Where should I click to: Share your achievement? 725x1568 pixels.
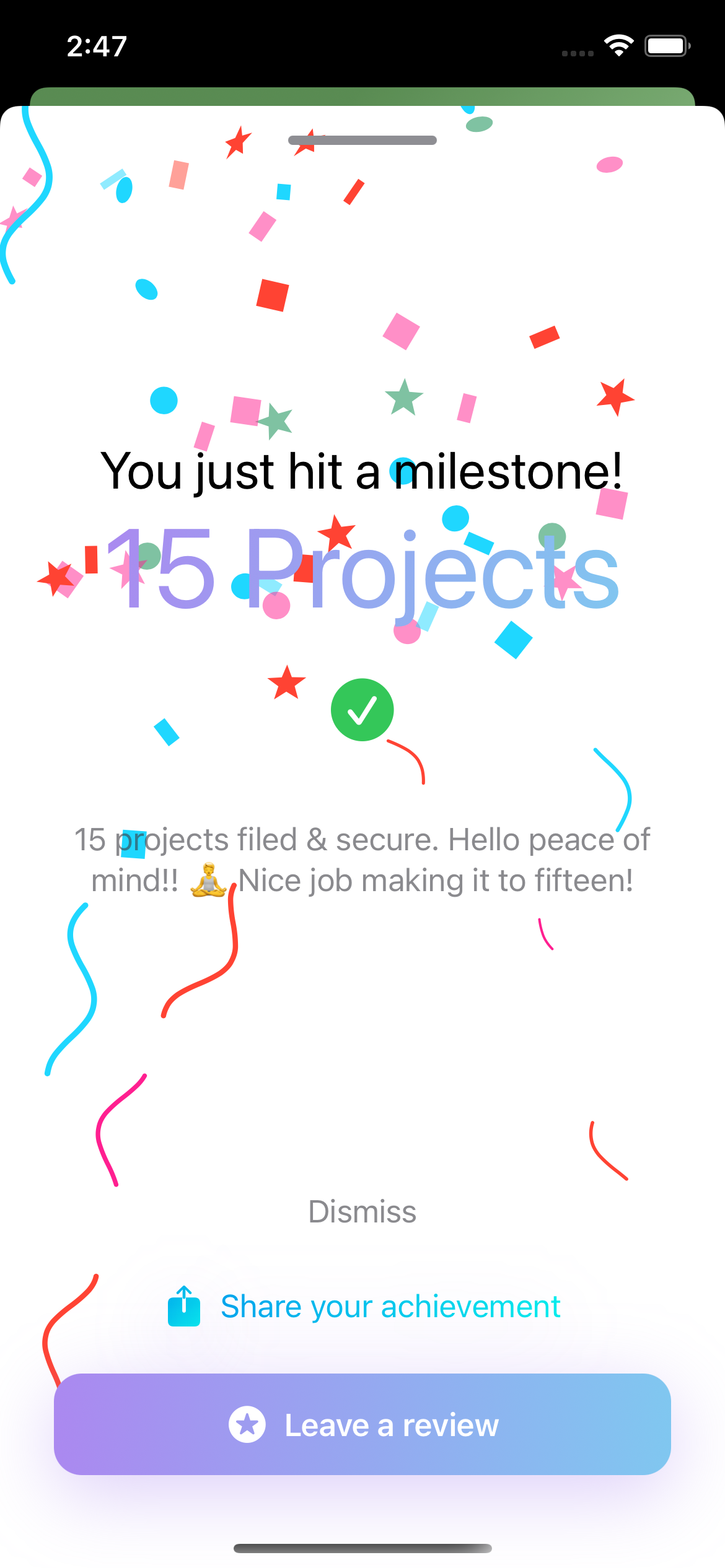[364, 1307]
